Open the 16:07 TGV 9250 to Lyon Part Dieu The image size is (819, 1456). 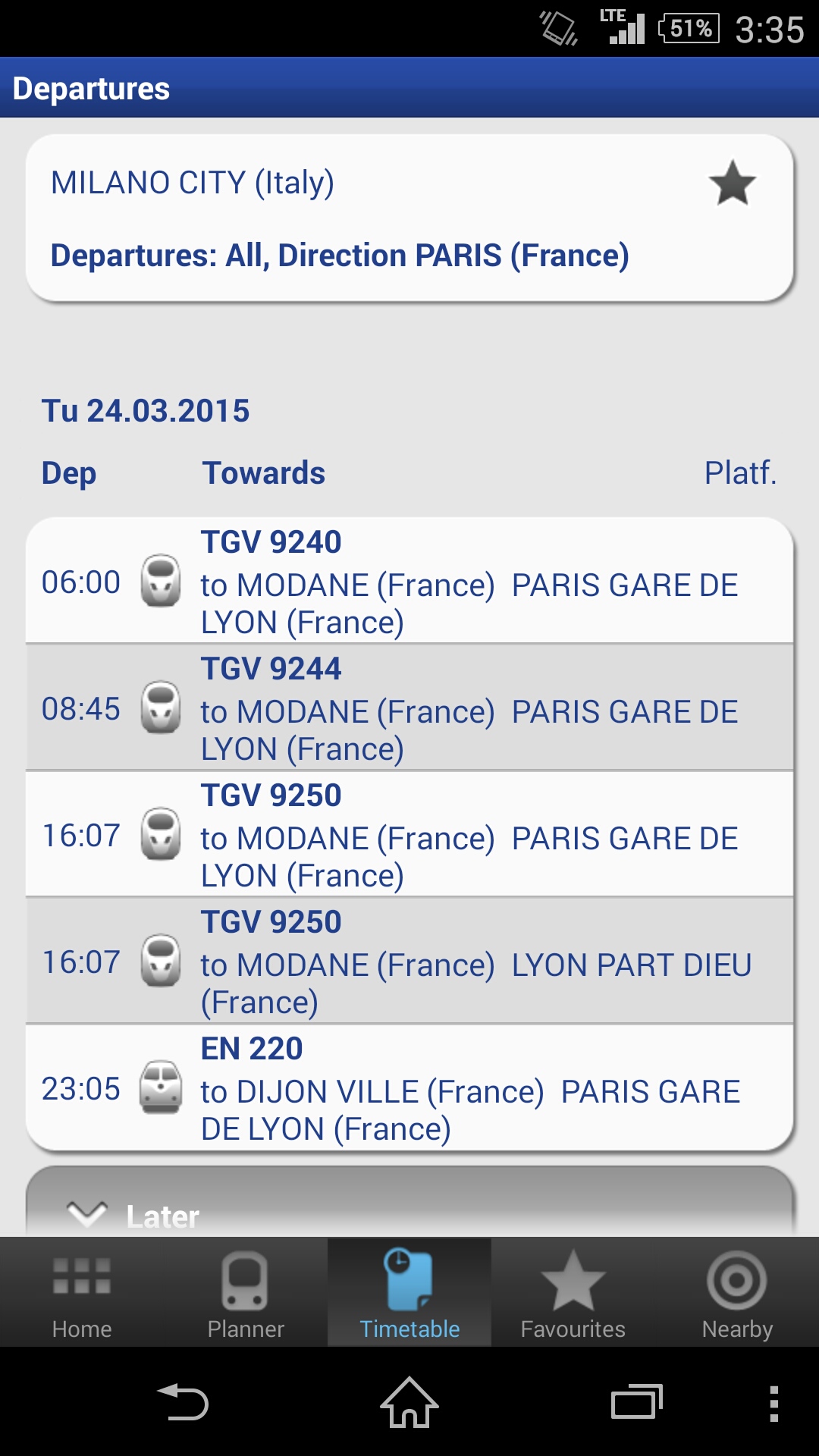(409, 962)
